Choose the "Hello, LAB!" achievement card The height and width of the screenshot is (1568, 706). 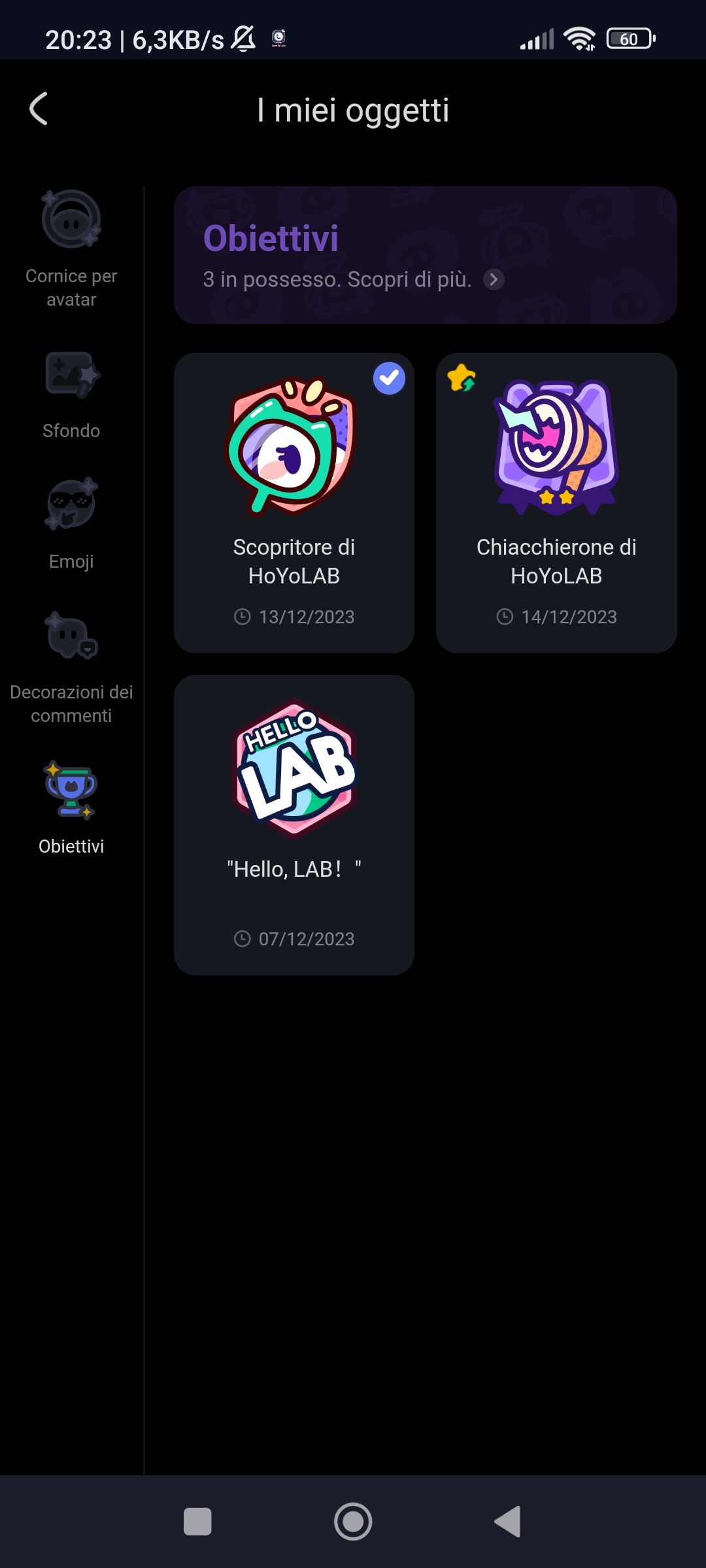tap(294, 825)
